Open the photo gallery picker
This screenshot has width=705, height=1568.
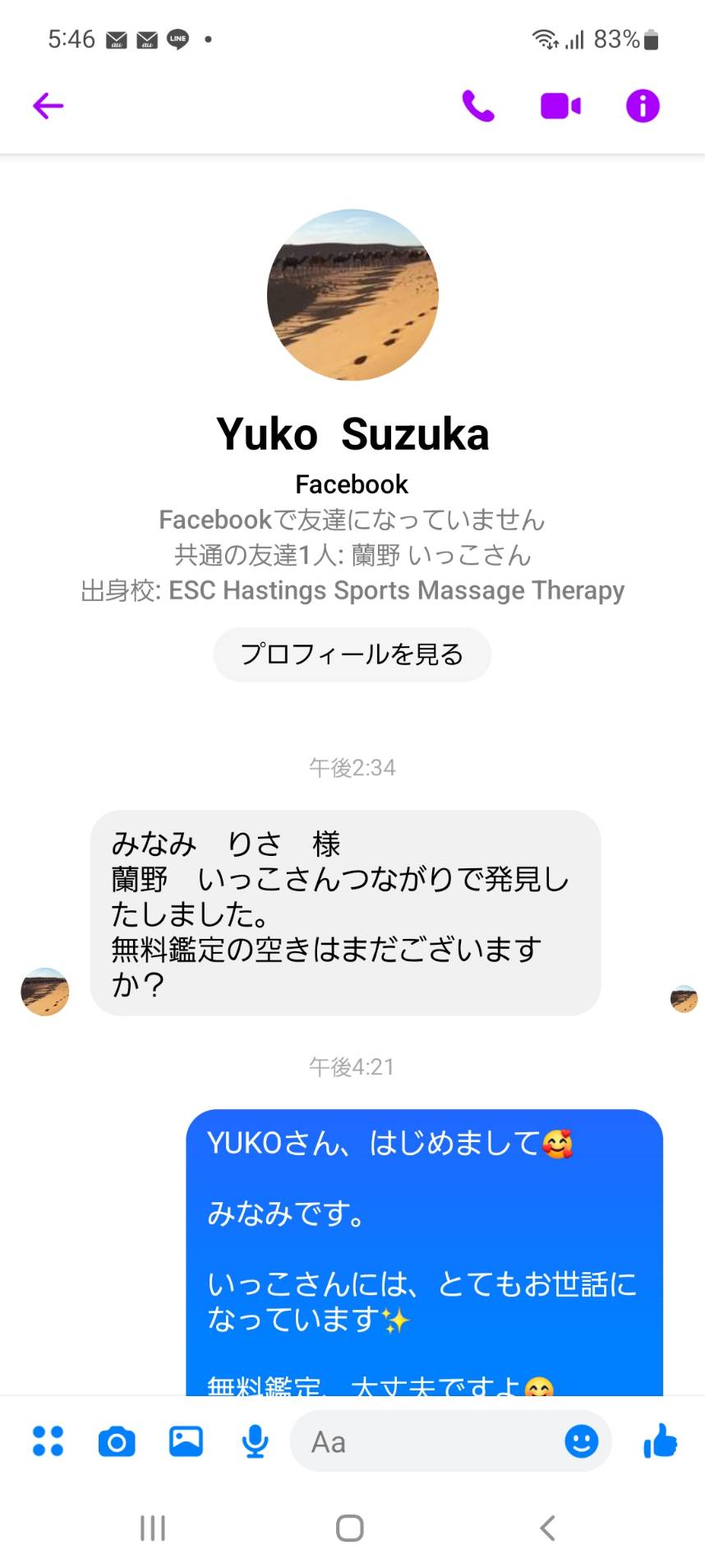(x=186, y=1441)
